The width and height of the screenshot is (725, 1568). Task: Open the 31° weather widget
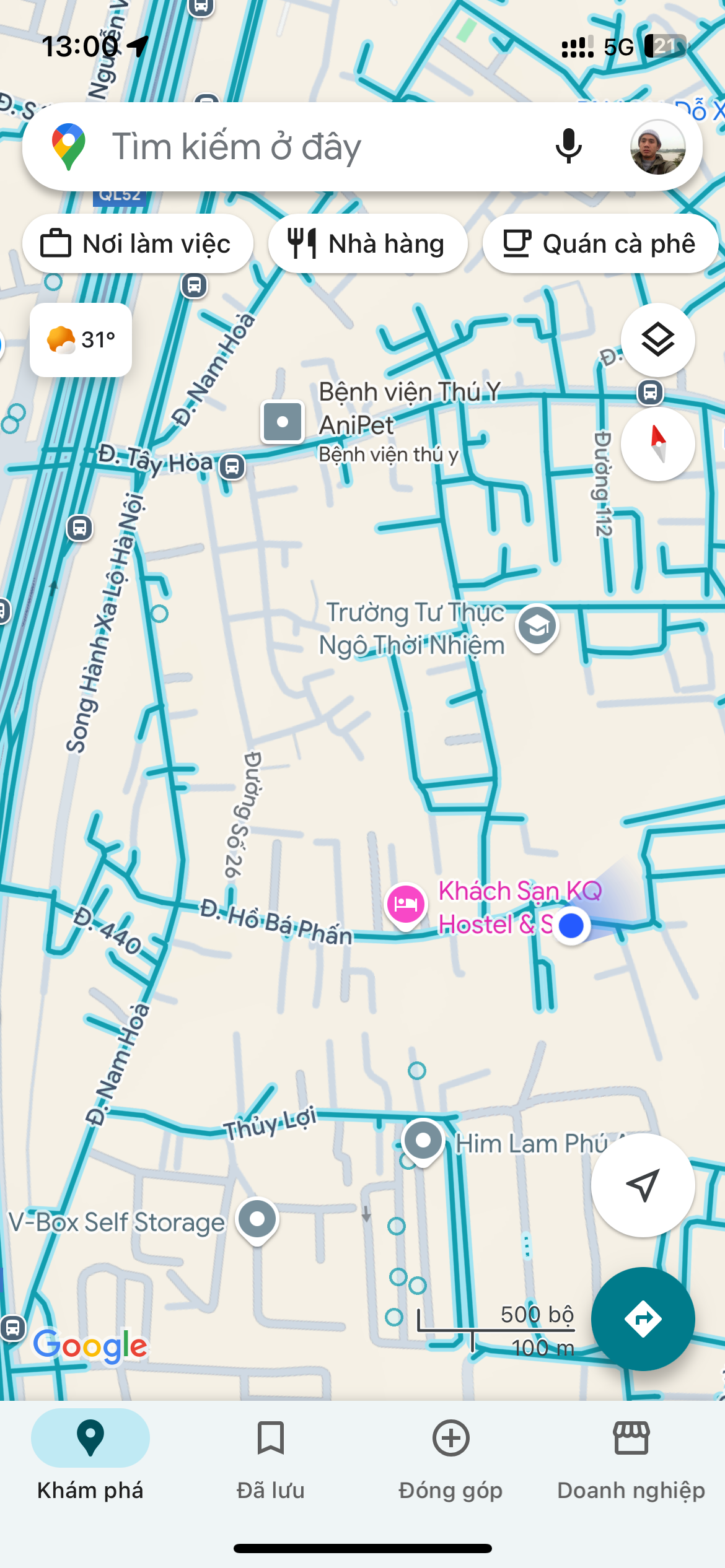click(81, 339)
